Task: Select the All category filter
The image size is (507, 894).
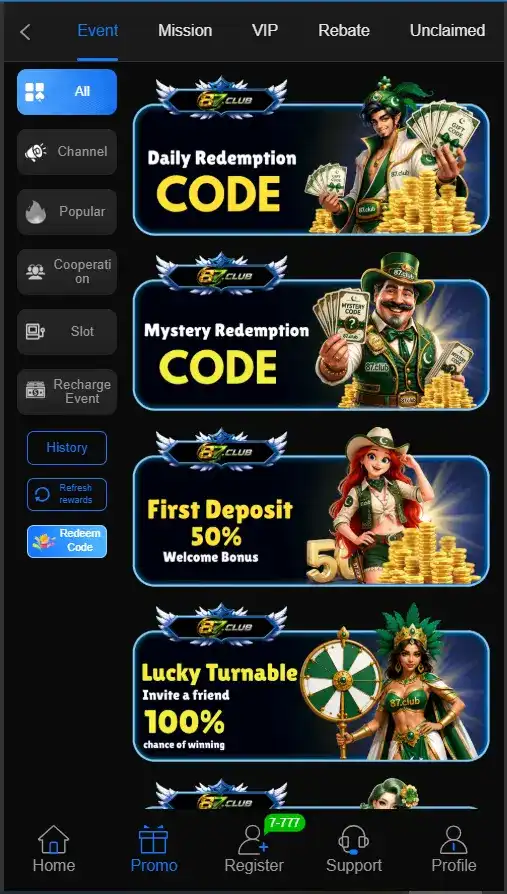Action: 67,92
